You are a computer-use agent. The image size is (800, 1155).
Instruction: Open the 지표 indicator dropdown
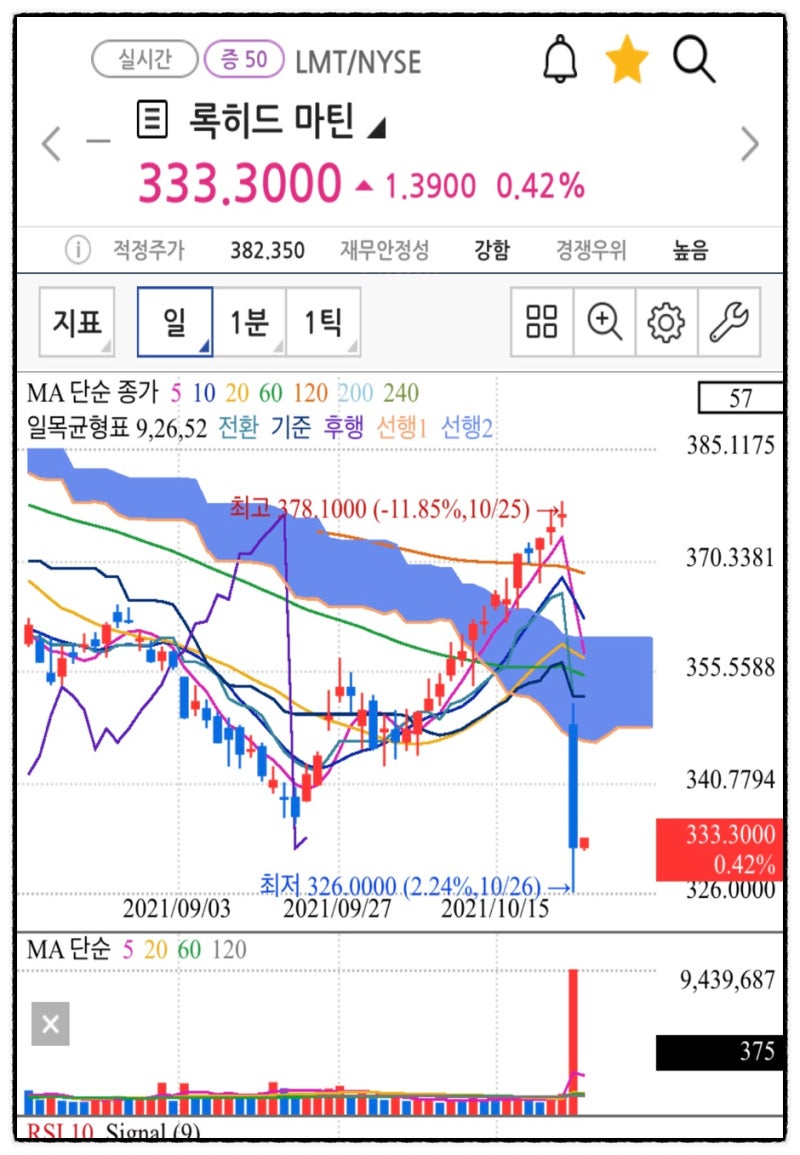pos(77,322)
